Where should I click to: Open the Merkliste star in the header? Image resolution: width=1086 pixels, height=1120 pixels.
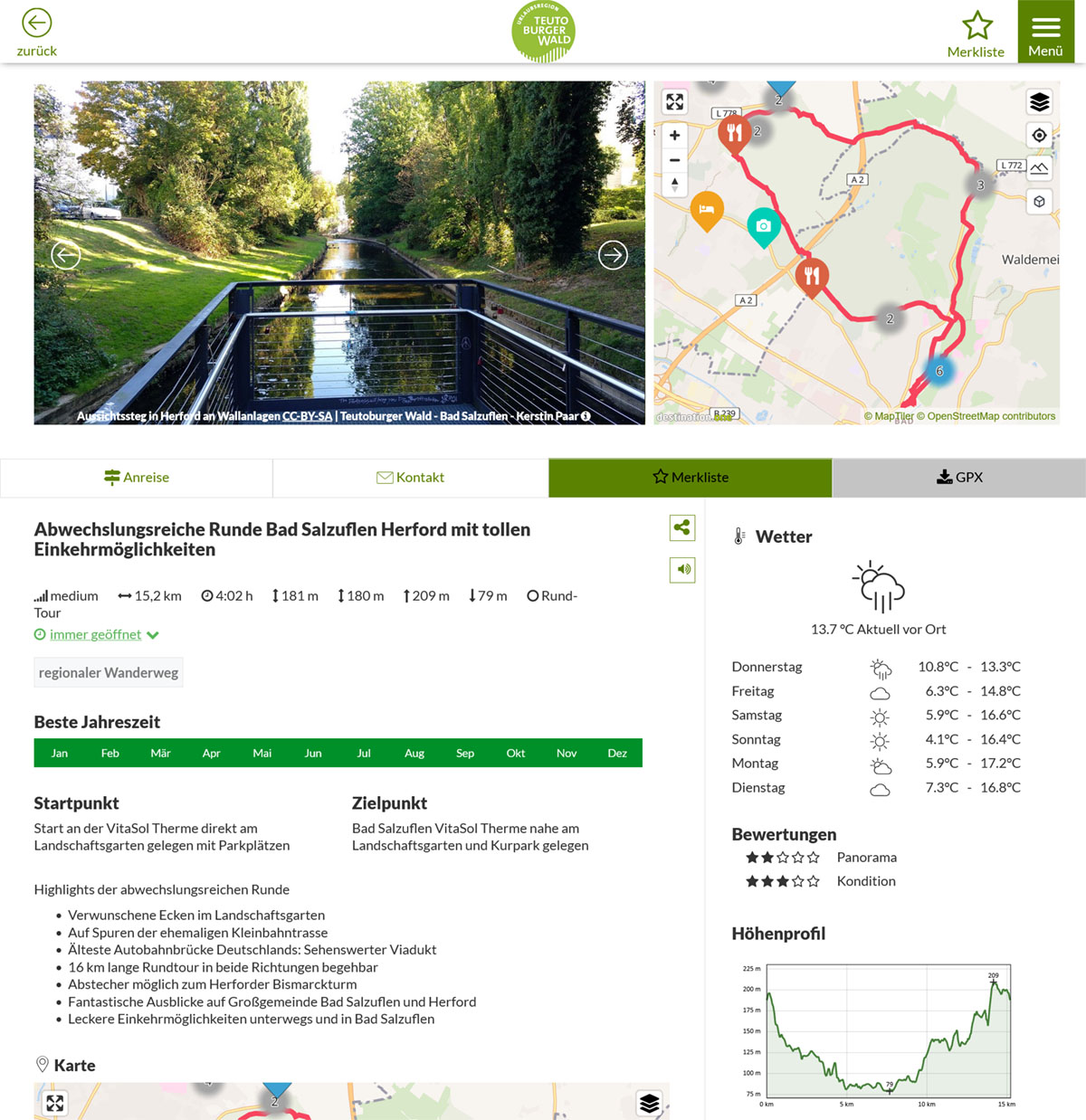tap(976, 34)
